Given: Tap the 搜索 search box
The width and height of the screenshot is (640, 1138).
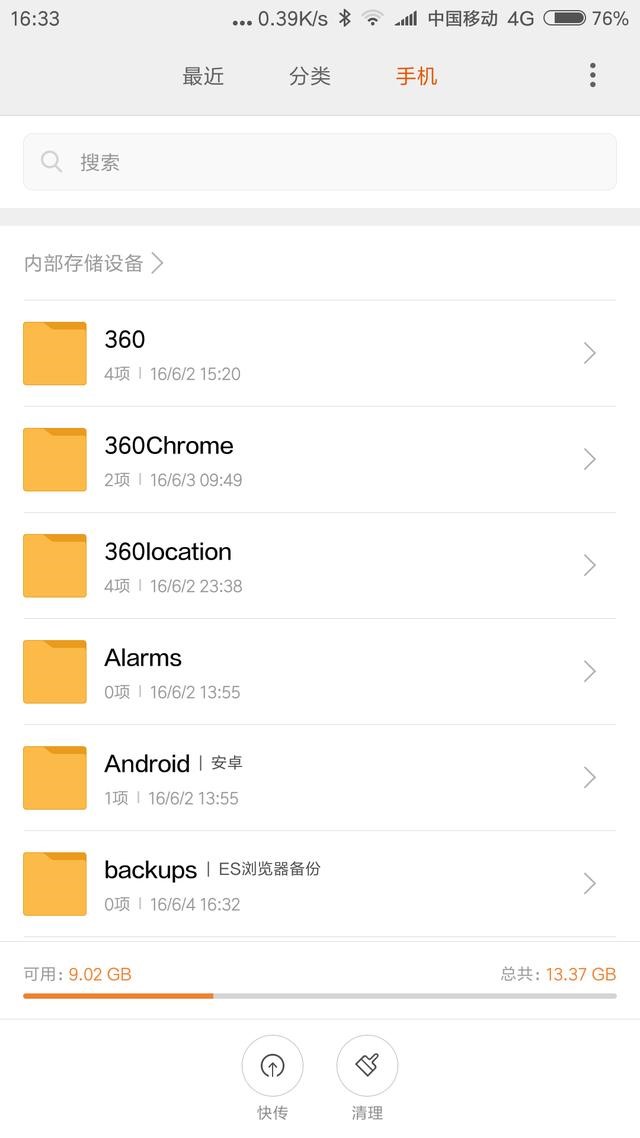Looking at the screenshot, I should point(320,162).
